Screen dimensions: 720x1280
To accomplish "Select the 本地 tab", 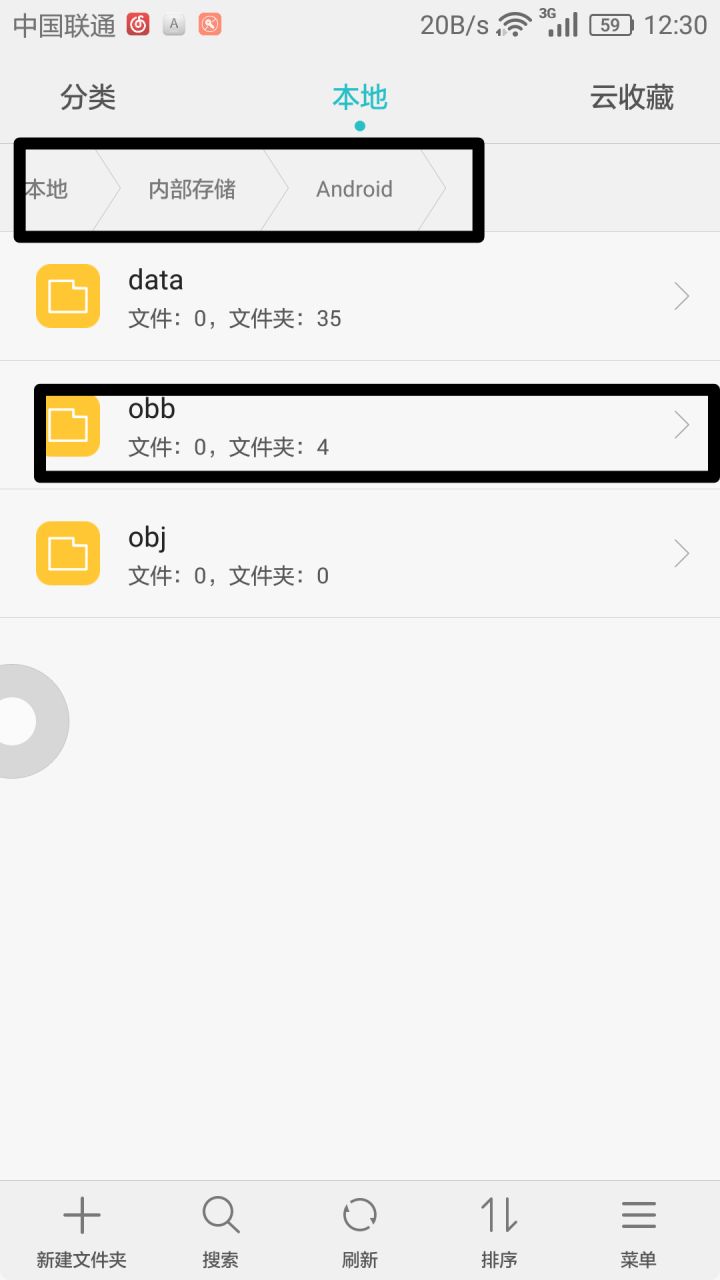I will [x=359, y=97].
